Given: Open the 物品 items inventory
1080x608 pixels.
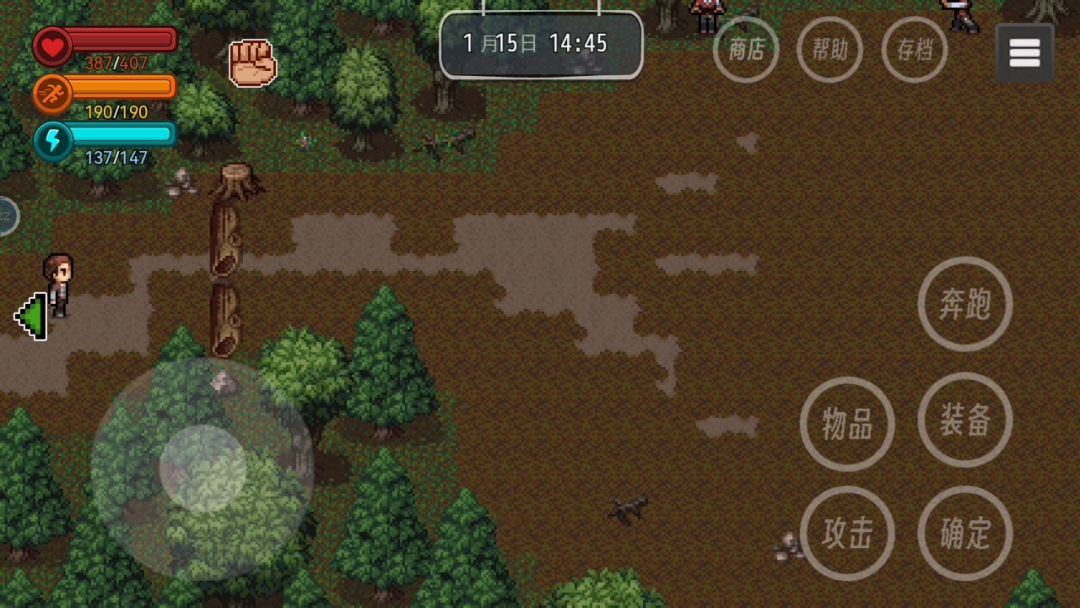Looking at the screenshot, I should 847,423.
